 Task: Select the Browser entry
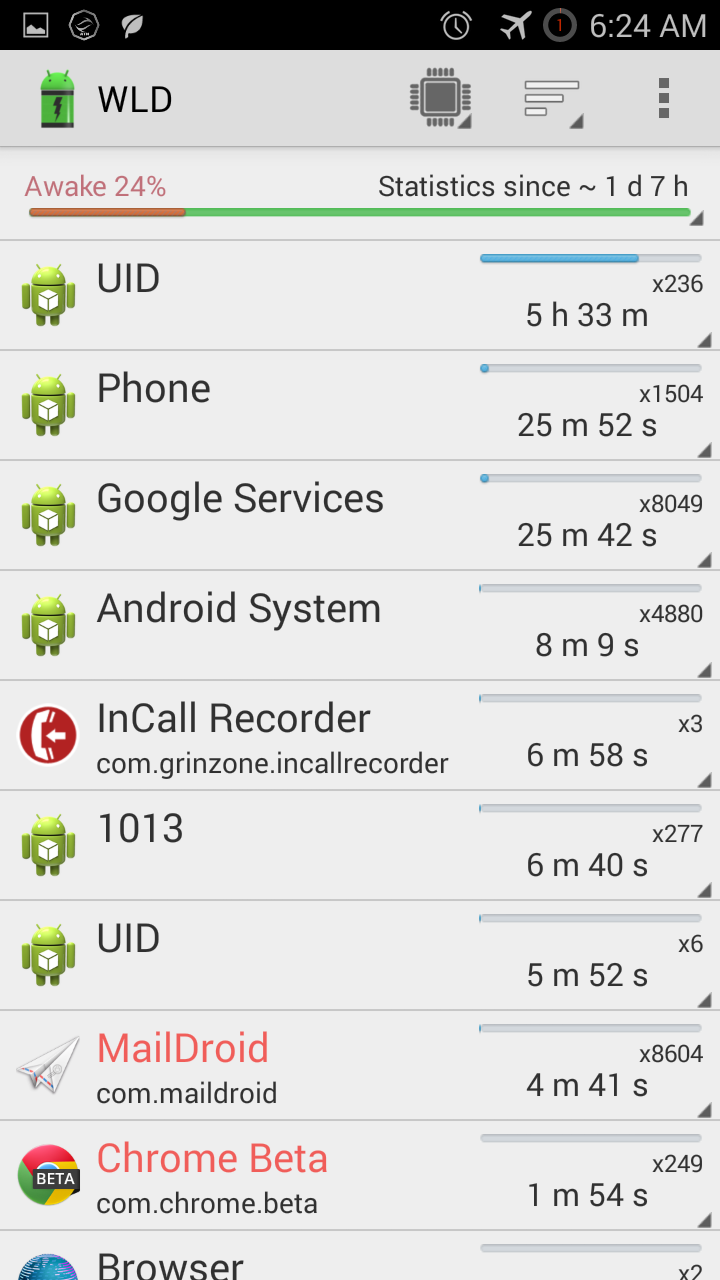360,1260
